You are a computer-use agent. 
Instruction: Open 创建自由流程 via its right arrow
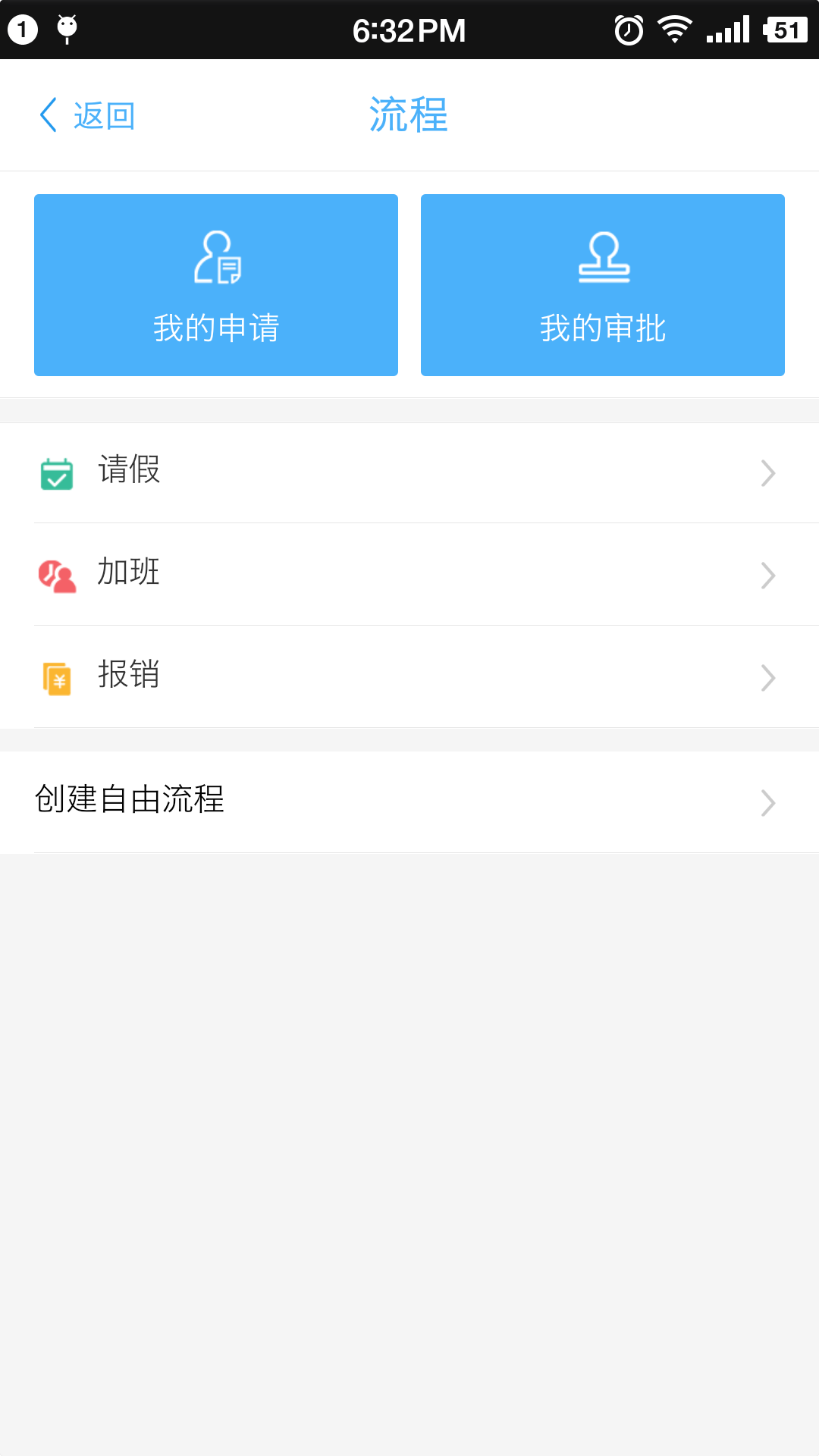(769, 802)
